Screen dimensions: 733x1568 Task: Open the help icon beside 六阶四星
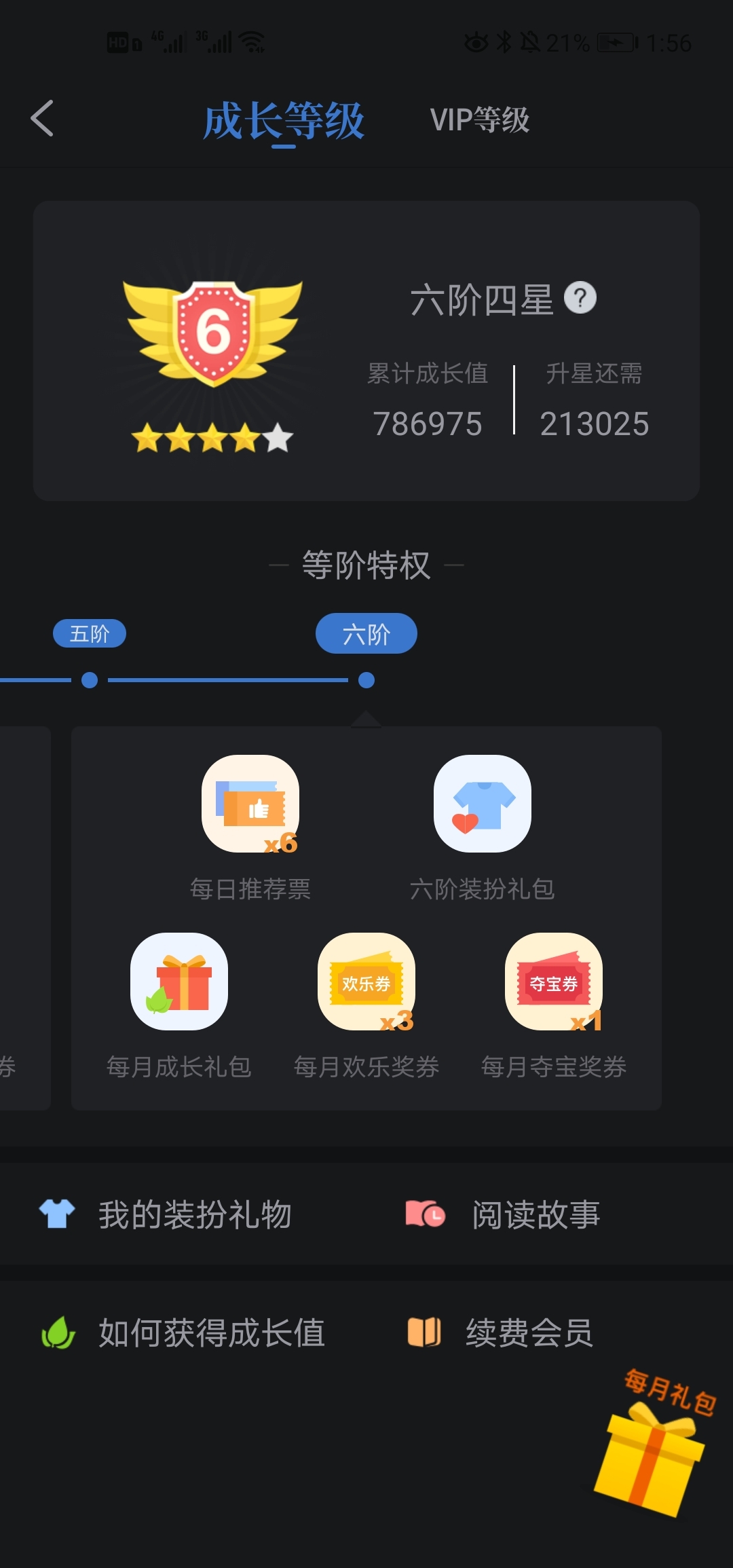[x=580, y=298]
